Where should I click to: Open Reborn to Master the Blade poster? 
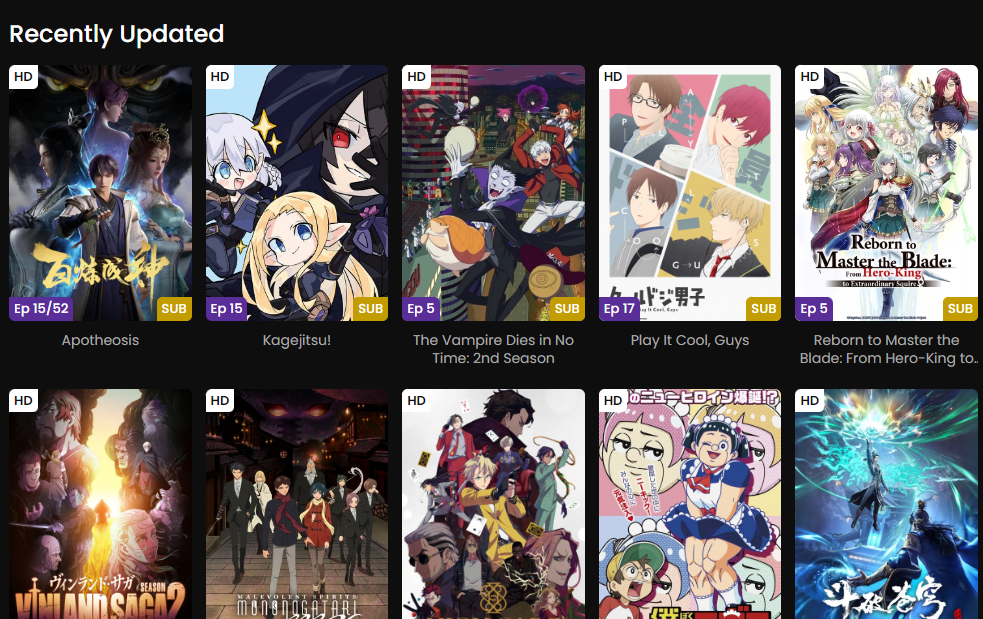886,192
